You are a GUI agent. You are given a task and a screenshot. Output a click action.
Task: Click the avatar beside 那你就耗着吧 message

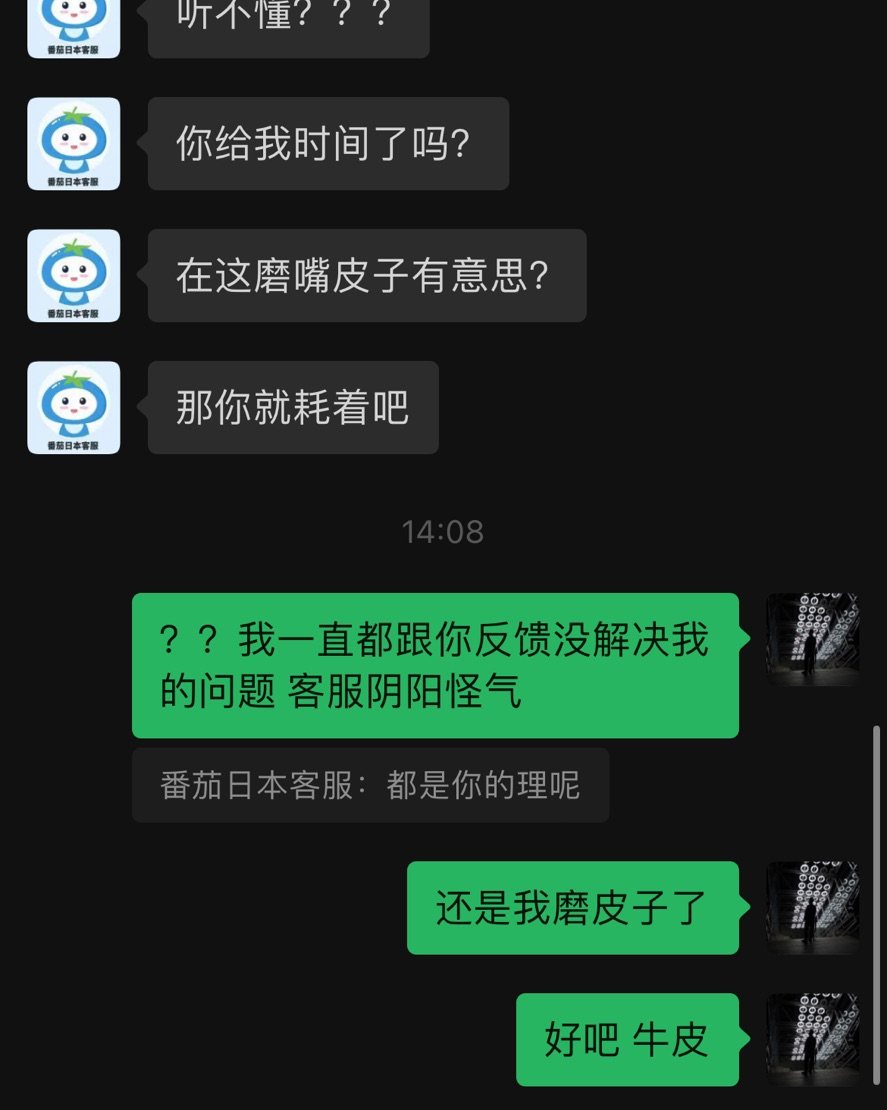pyautogui.click(x=74, y=408)
